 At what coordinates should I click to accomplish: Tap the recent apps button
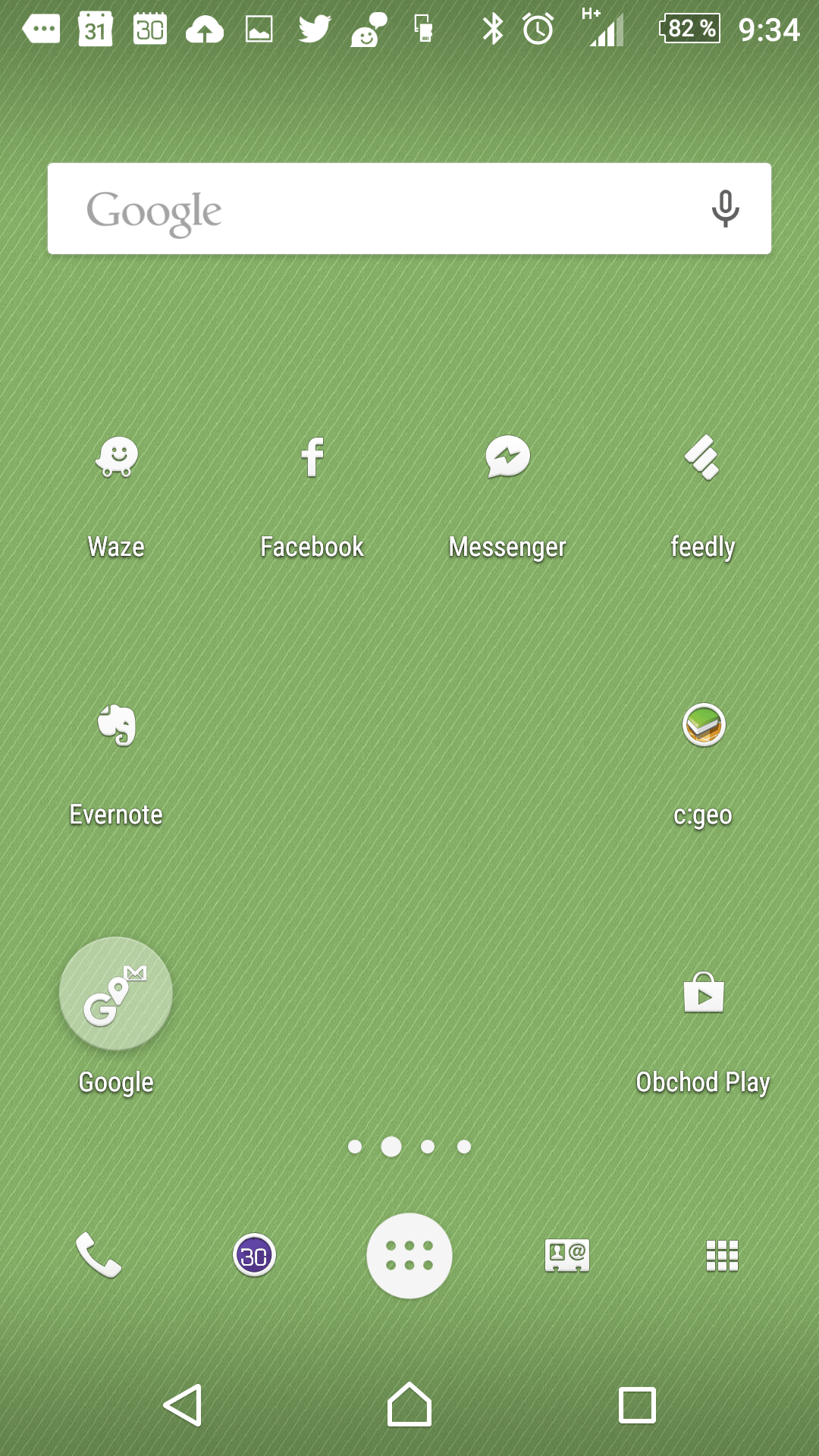tap(637, 1405)
